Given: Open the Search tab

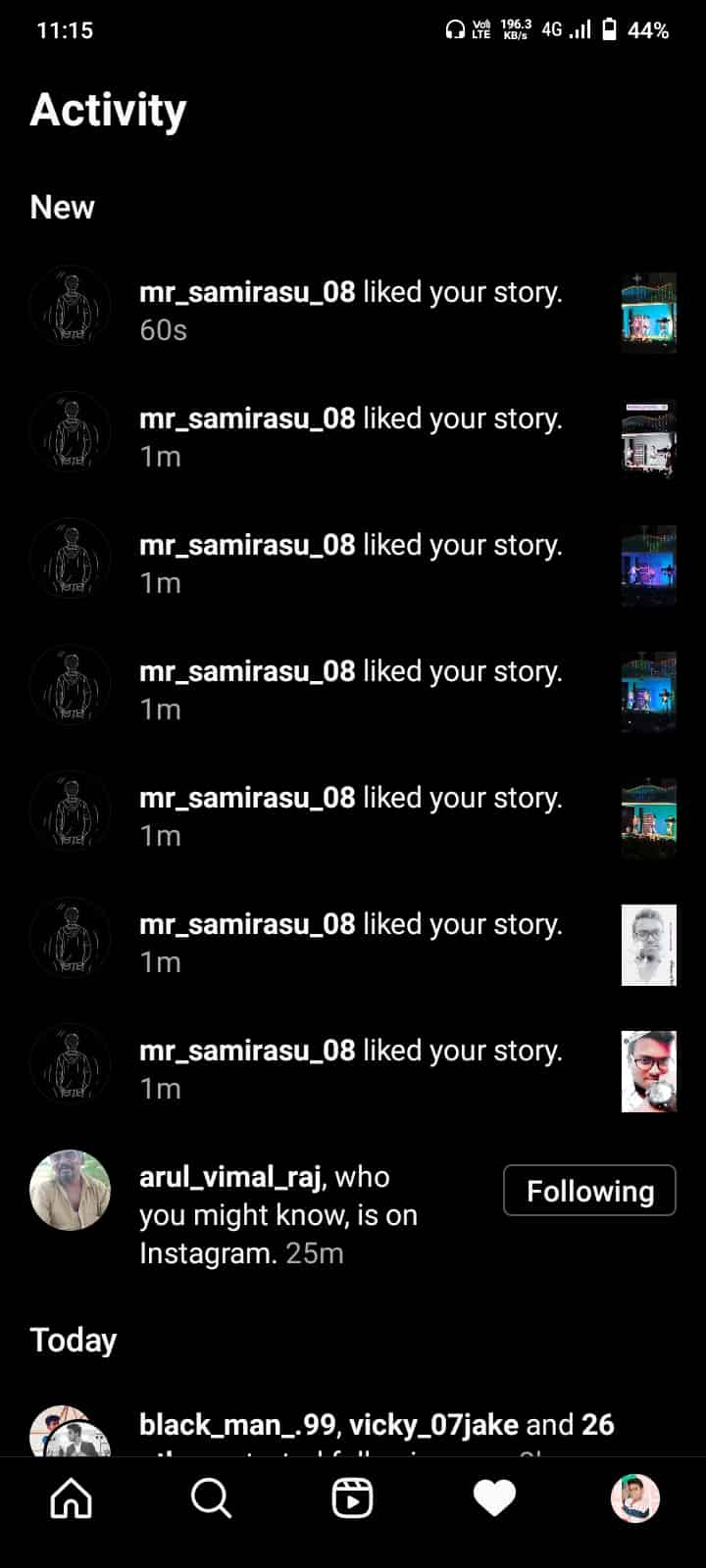Looking at the screenshot, I should pyautogui.click(x=211, y=1498).
